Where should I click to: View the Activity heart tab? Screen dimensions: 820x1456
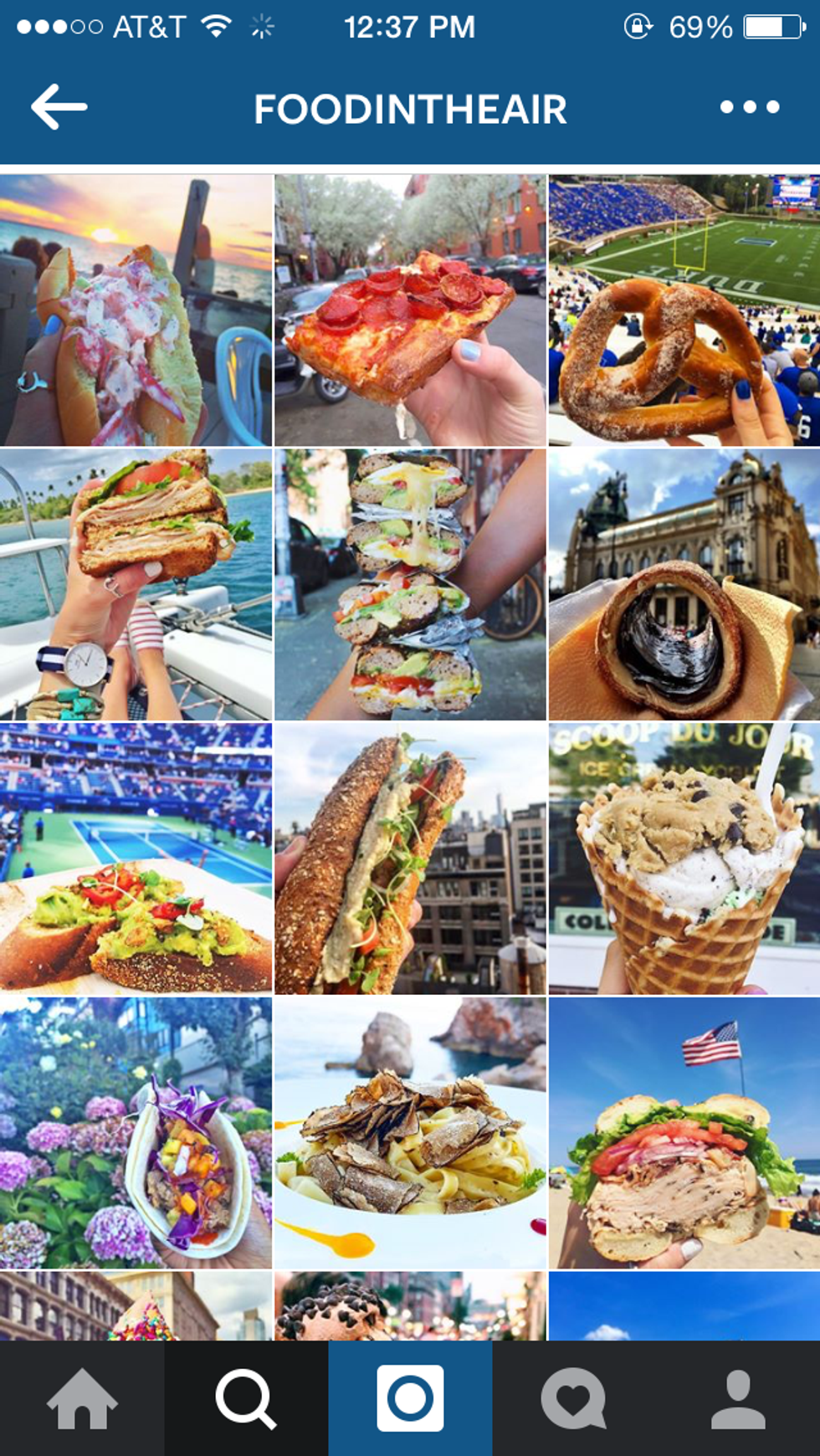573,1398
